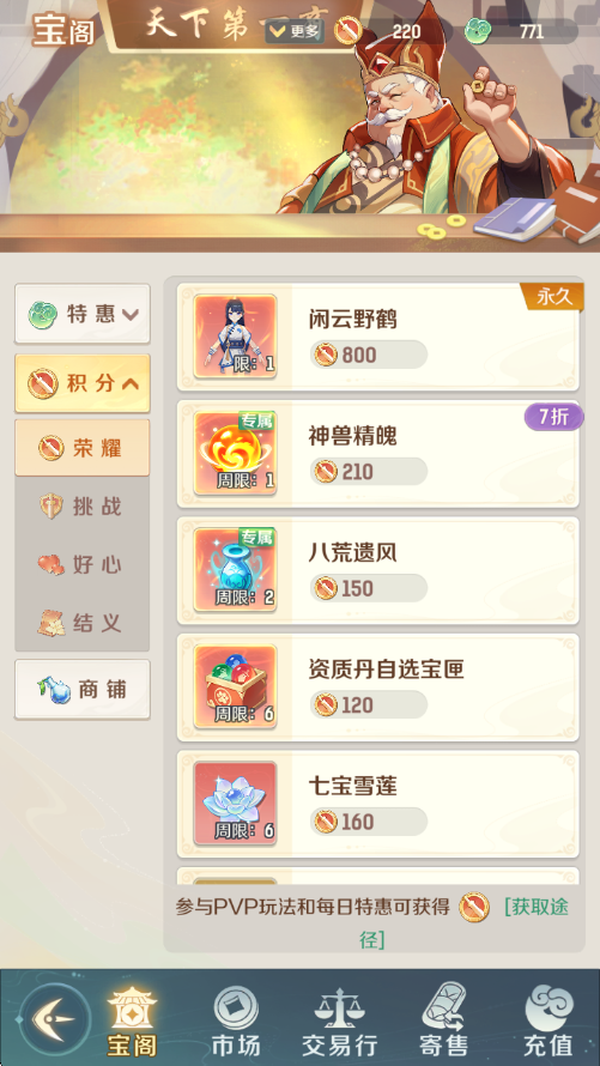Switch to the 市场 tab
Screen dimensions: 600x1066
236,1019
